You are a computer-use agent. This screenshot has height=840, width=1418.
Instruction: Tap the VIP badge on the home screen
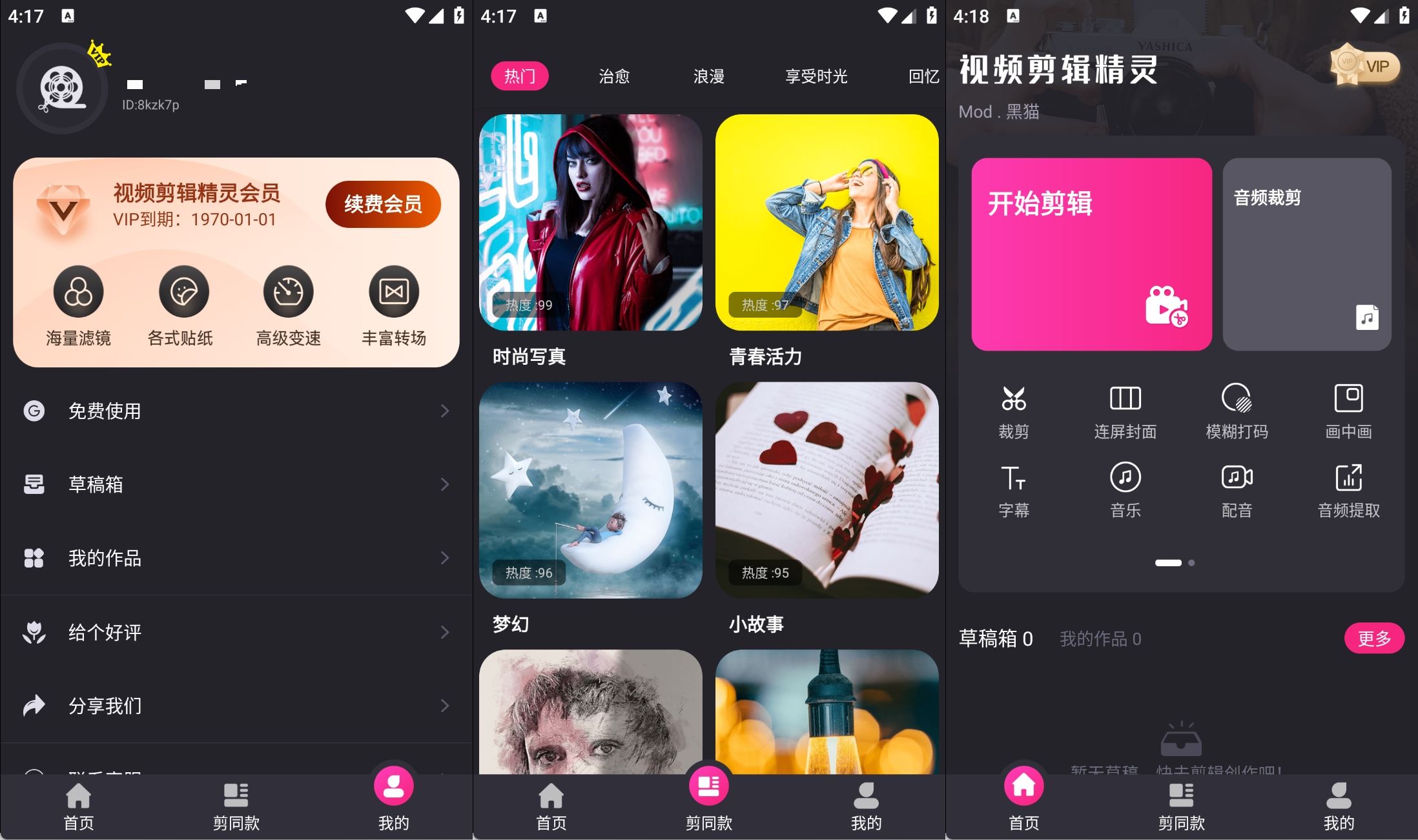[x=1365, y=66]
